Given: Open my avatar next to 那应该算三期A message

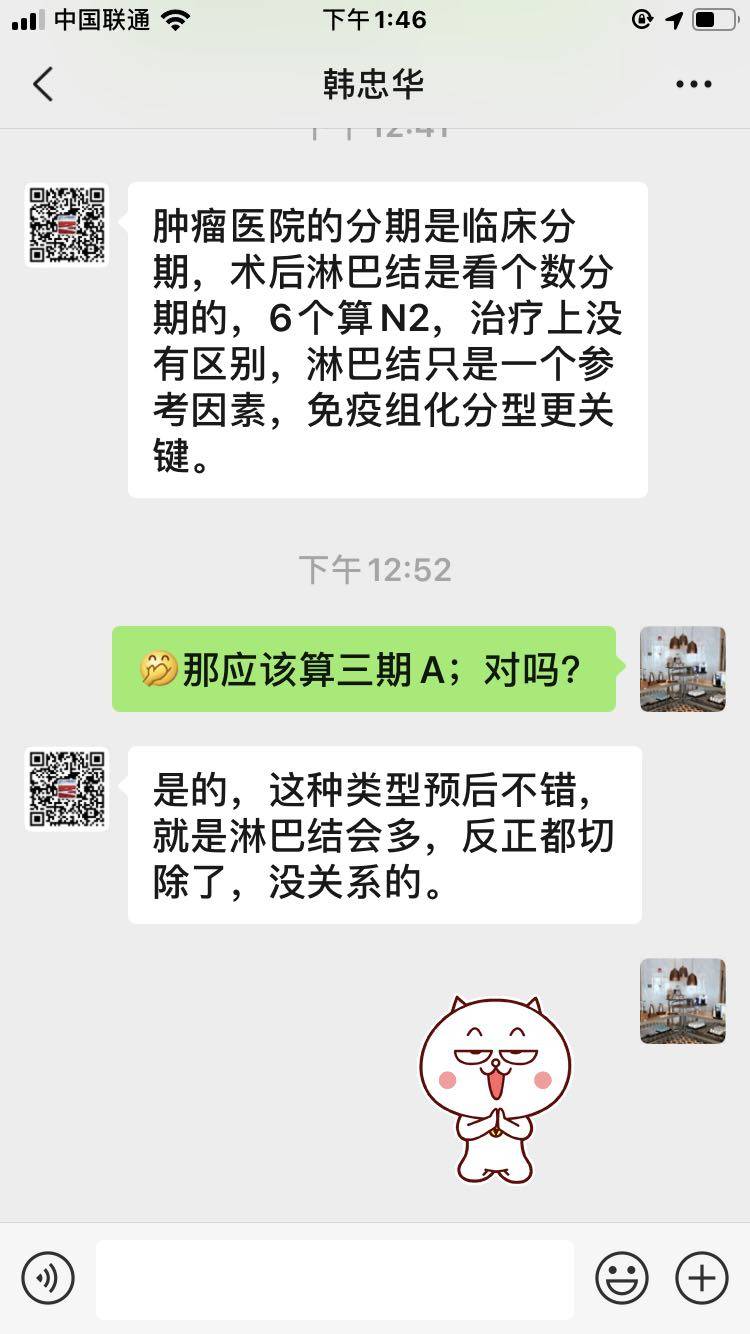Looking at the screenshot, I should (x=683, y=669).
